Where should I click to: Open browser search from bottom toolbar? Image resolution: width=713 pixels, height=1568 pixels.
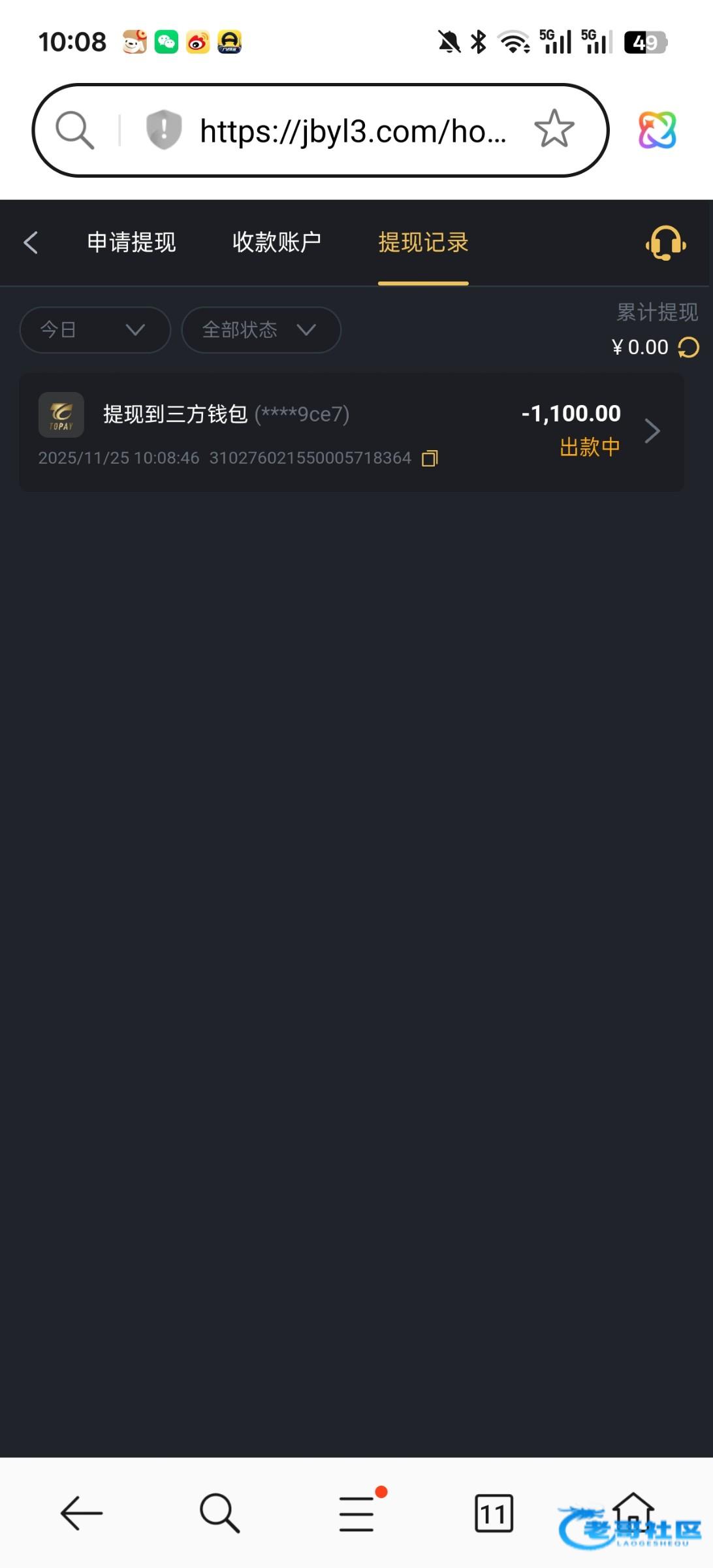click(219, 1512)
